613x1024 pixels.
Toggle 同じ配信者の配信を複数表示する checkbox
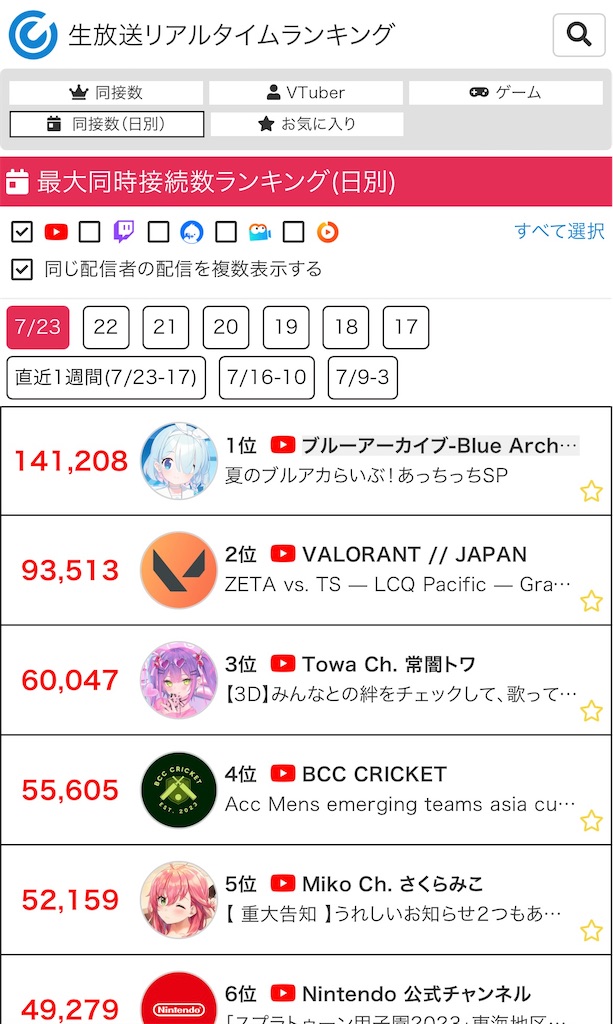(22, 269)
